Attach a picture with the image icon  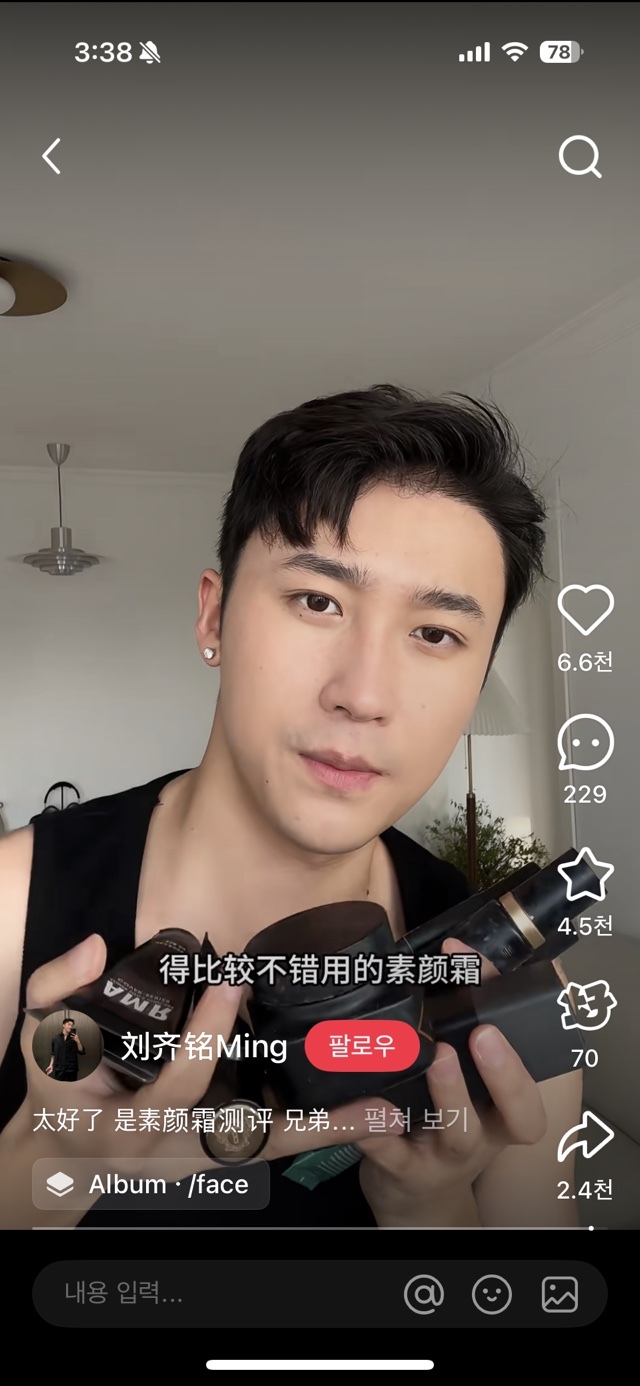pos(560,1294)
